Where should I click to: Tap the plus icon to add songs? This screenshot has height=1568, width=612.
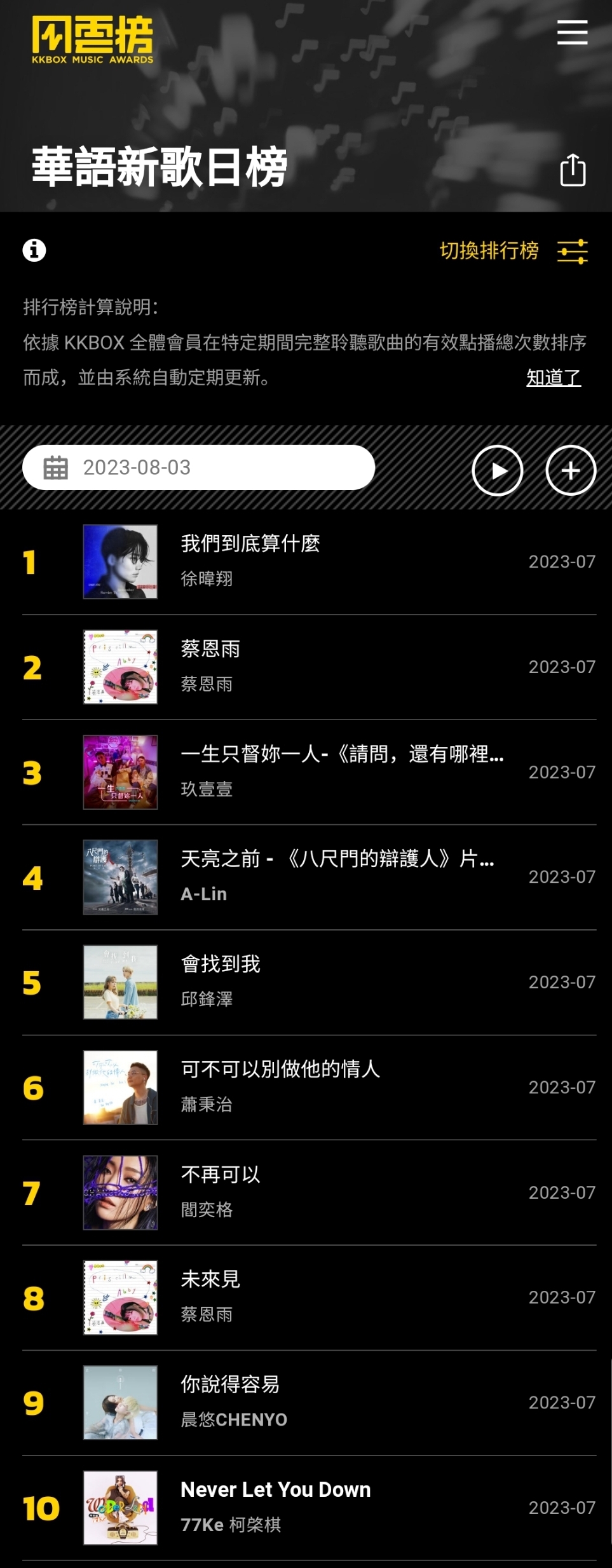point(571,470)
